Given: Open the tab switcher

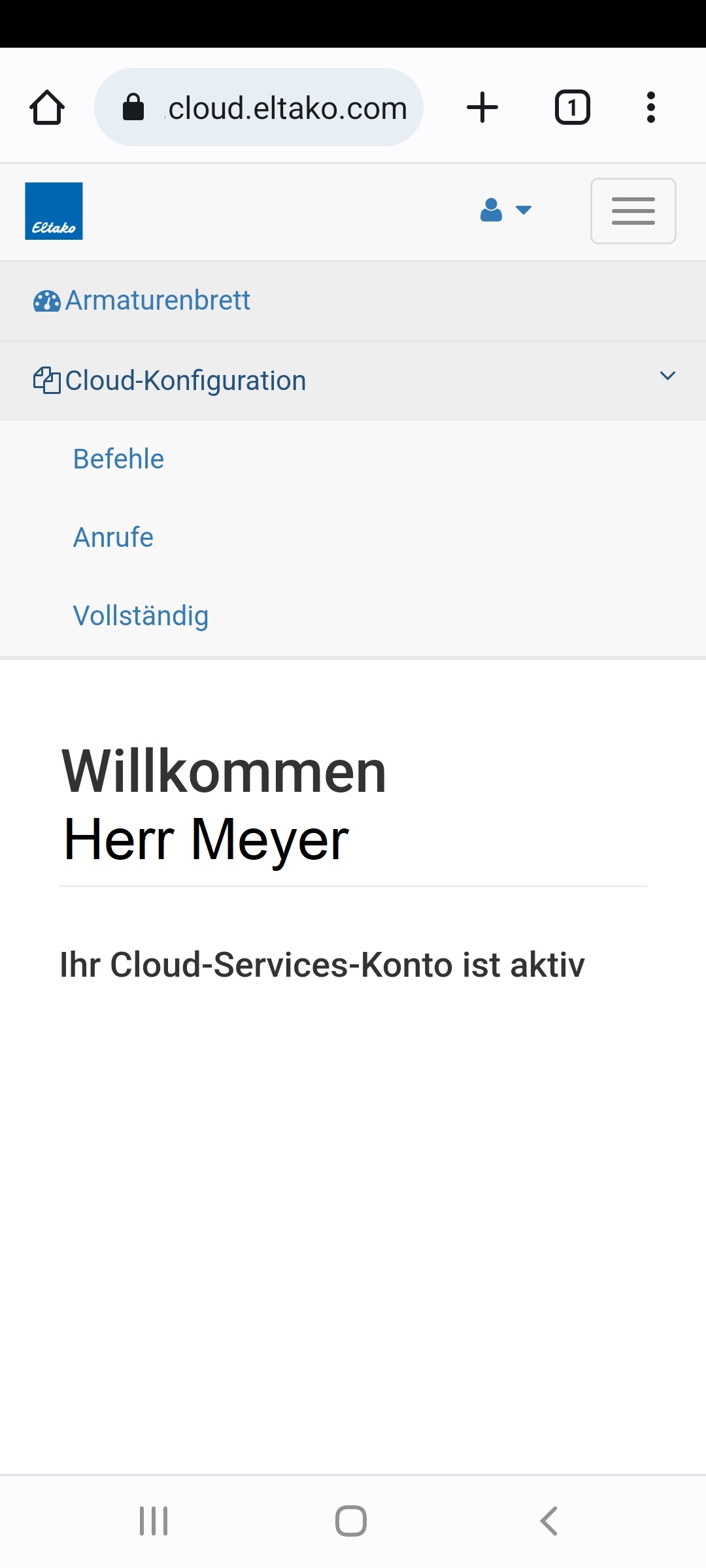Looking at the screenshot, I should pyautogui.click(x=572, y=107).
